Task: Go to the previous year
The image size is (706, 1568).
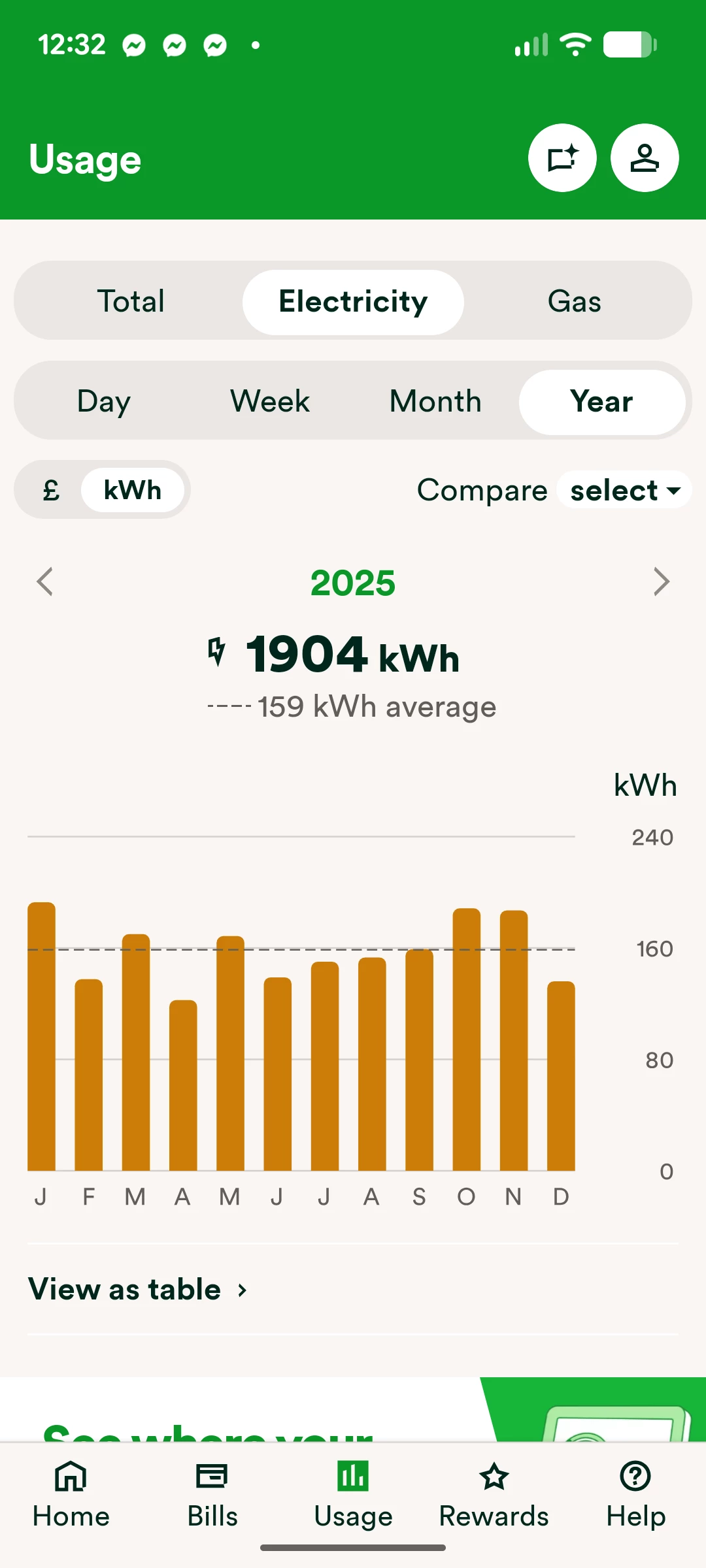Action: pyautogui.click(x=44, y=581)
